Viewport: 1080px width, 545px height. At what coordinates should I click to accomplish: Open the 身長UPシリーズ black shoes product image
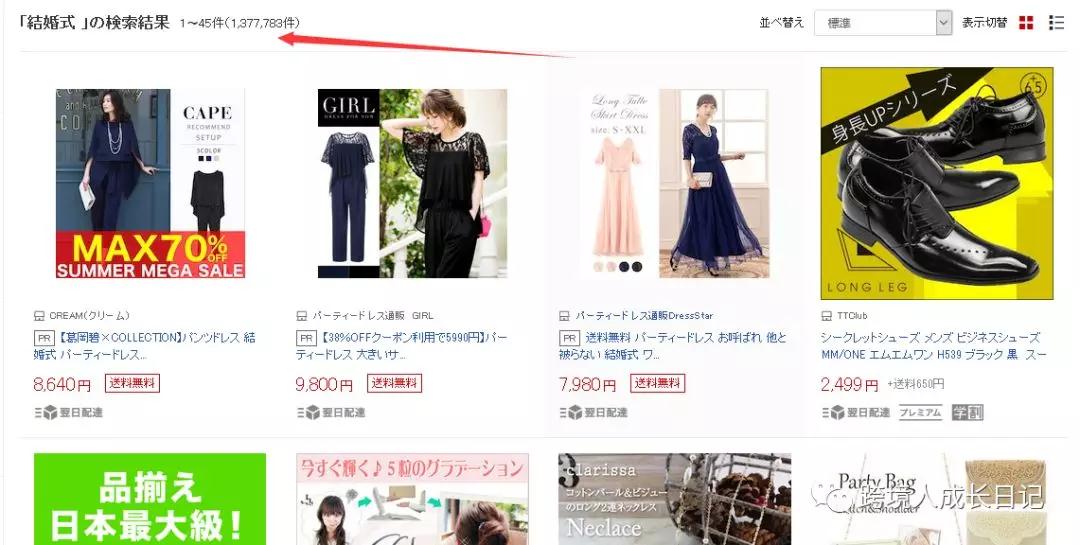click(x=936, y=184)
